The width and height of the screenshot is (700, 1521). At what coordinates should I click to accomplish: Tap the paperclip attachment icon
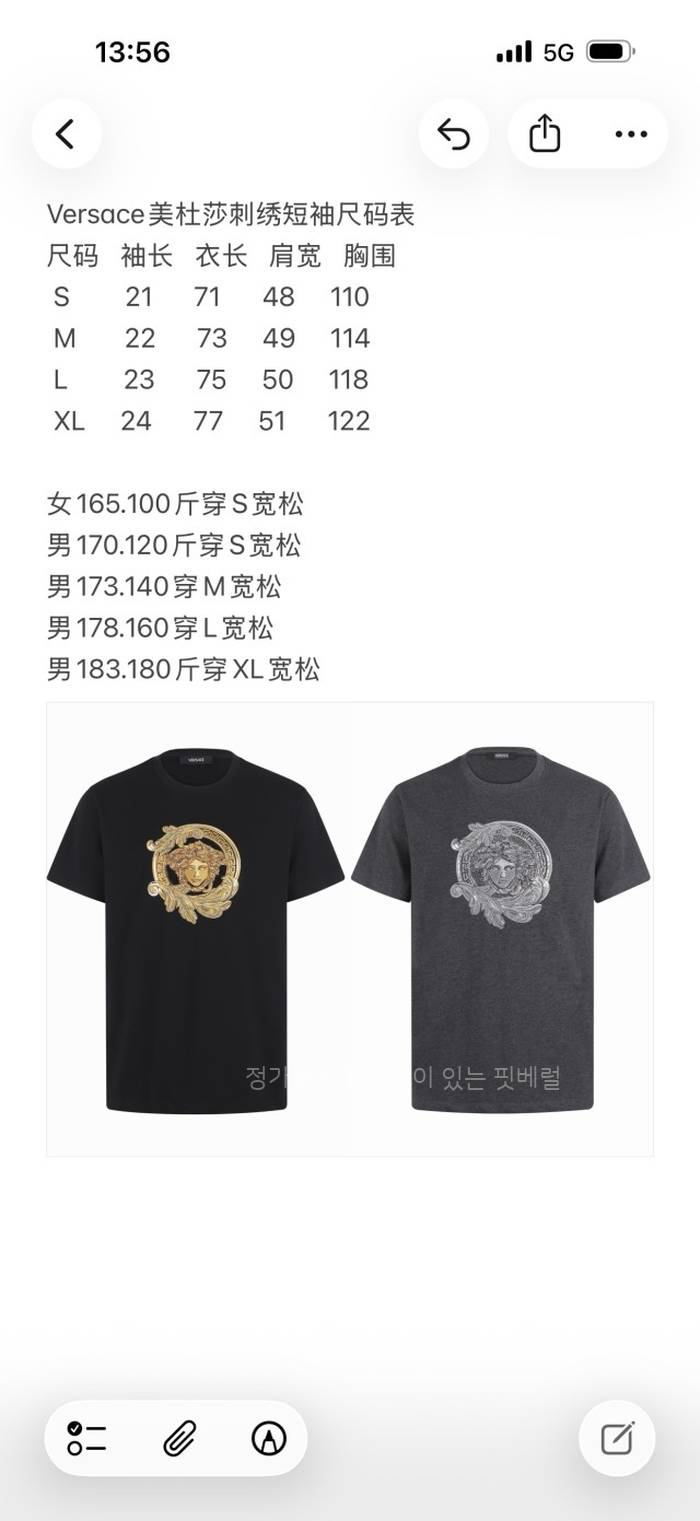tap(178, 1438)
